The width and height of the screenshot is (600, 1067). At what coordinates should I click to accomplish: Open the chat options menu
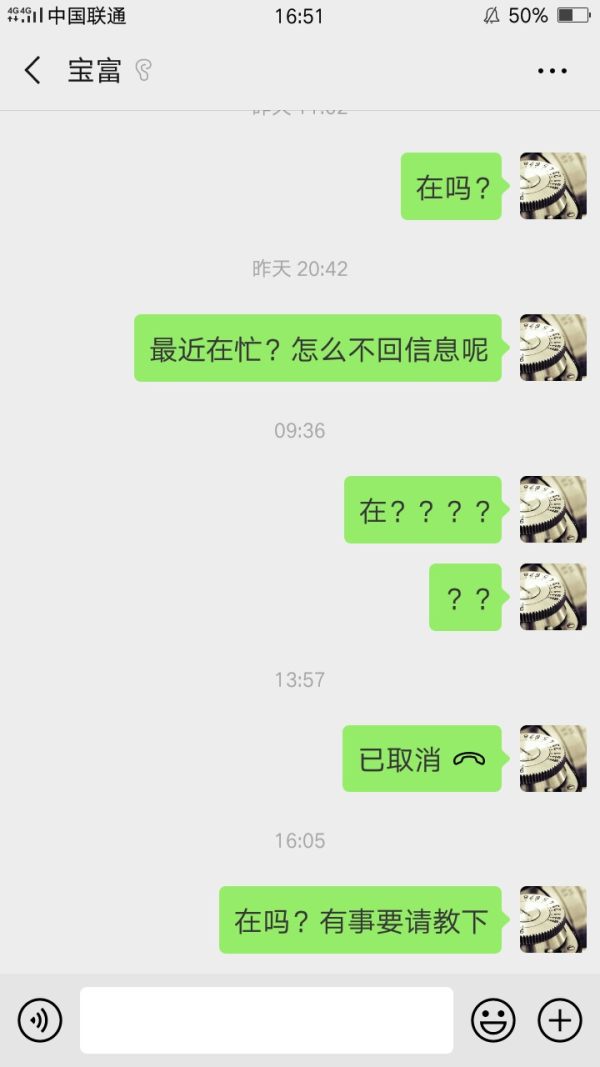pos(552,71)
